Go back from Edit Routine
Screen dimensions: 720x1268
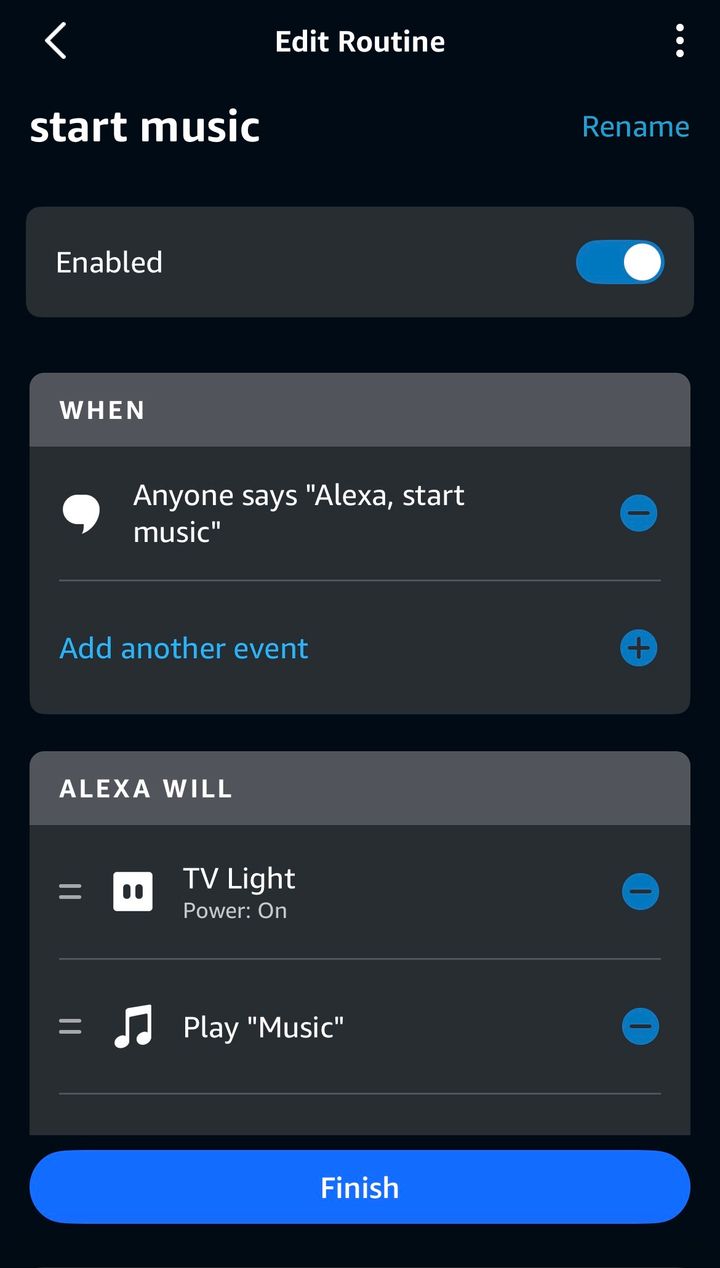pyautogui.click(x=56, y=41)
